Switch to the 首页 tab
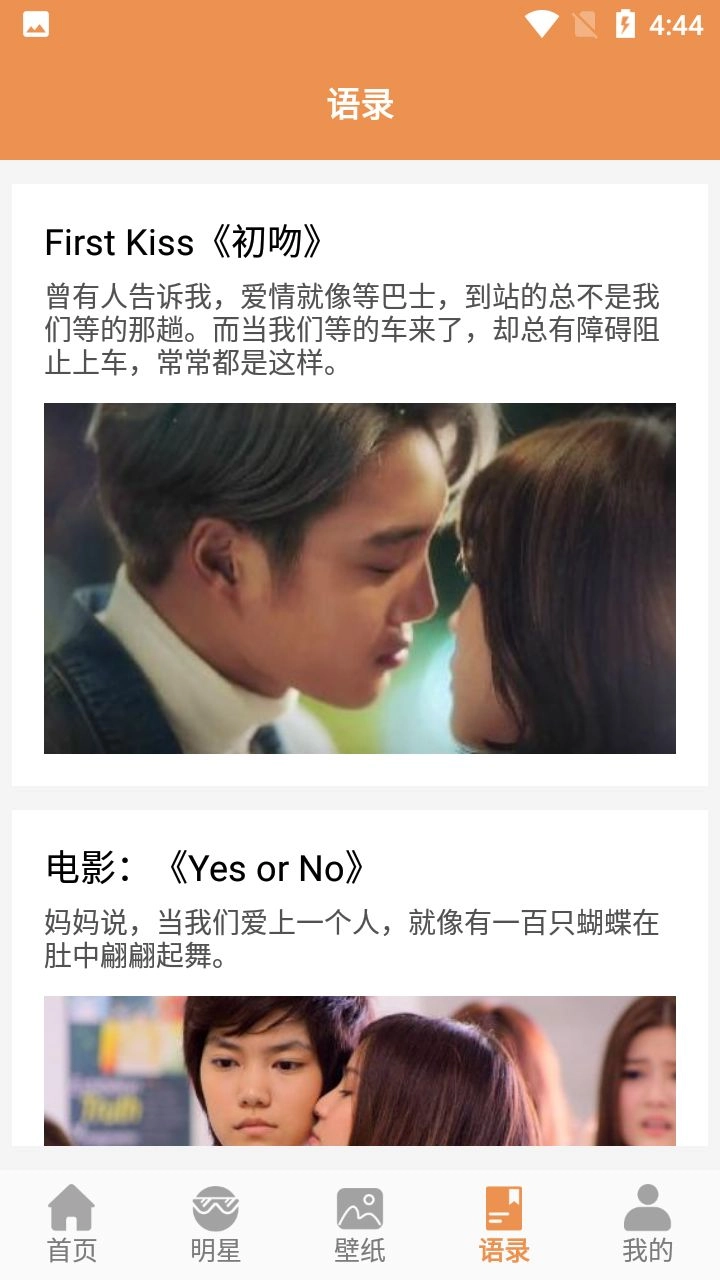The height and width of the screenshot is (1280, 720). click(72, 1224)
